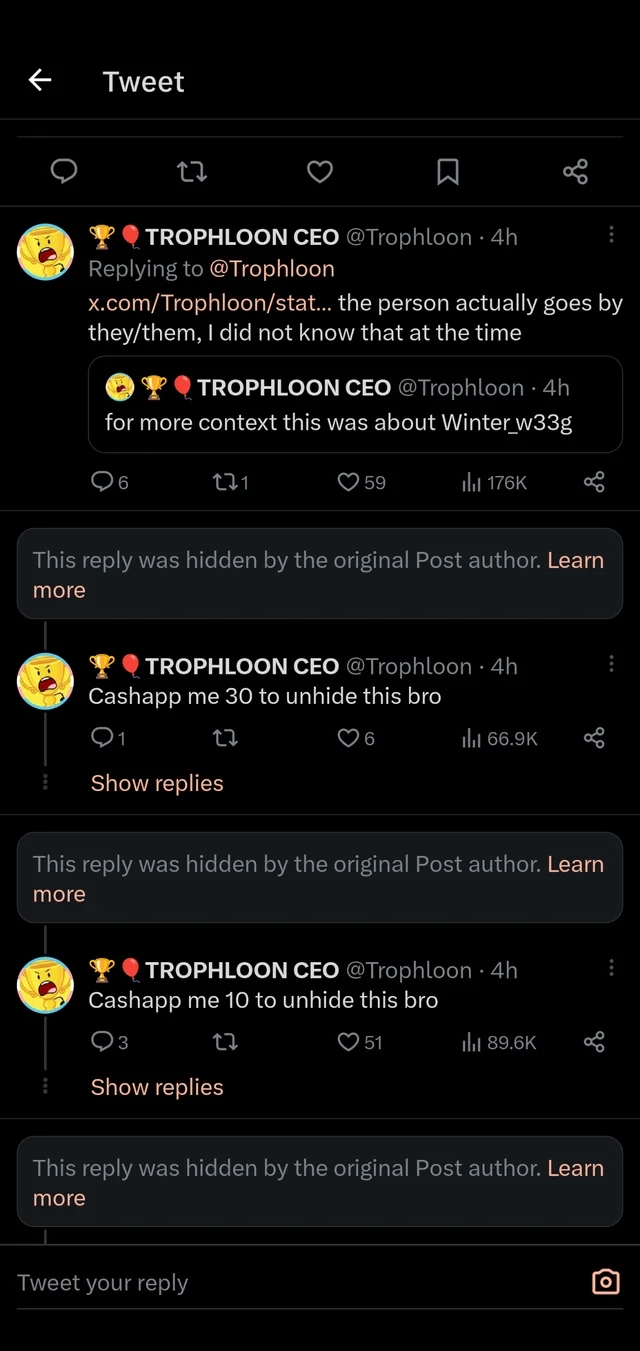This screenshot has height=1351, width=640.
Task: Retweet using the top retweet icon
Action: [192, 172]
